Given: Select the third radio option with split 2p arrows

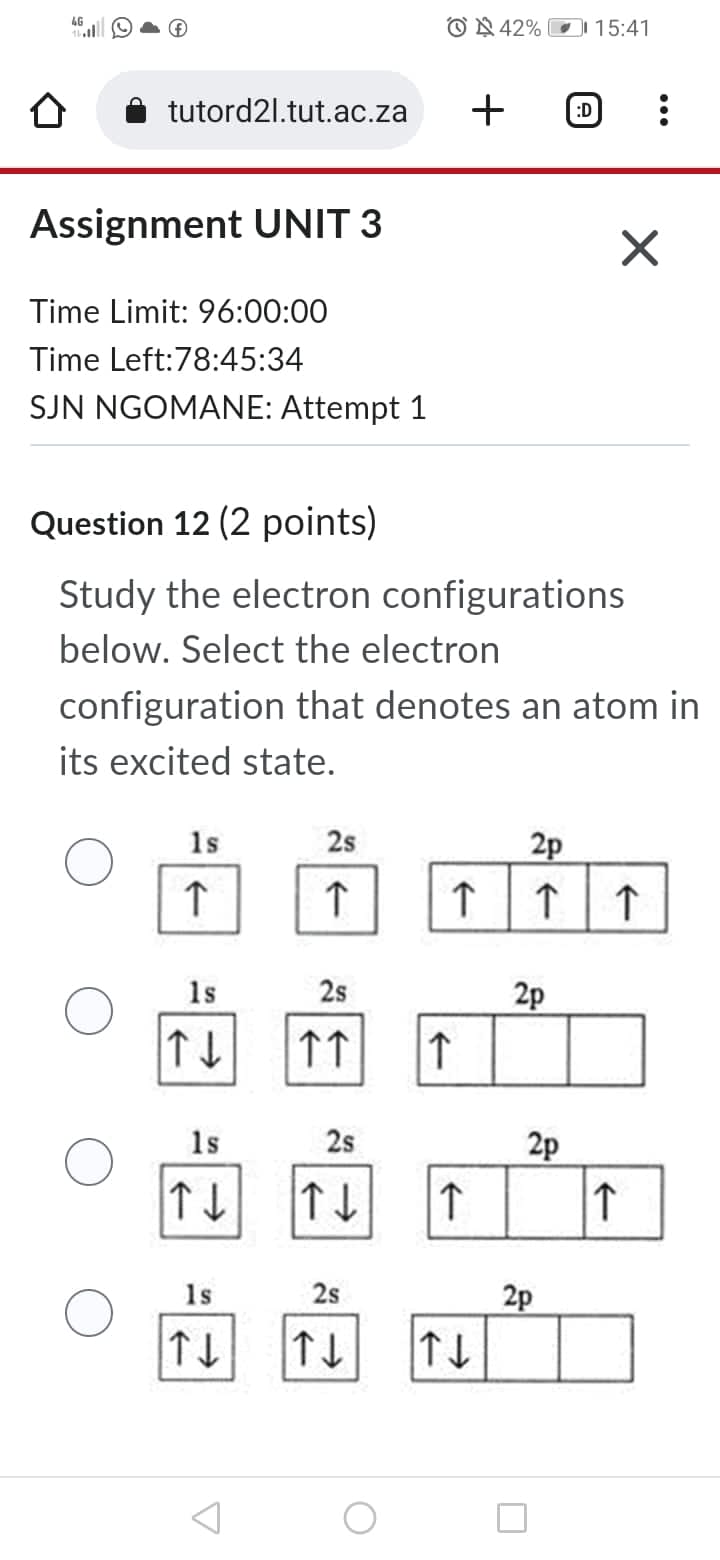Looking at the screenshot, I should tap(89, 1163).
